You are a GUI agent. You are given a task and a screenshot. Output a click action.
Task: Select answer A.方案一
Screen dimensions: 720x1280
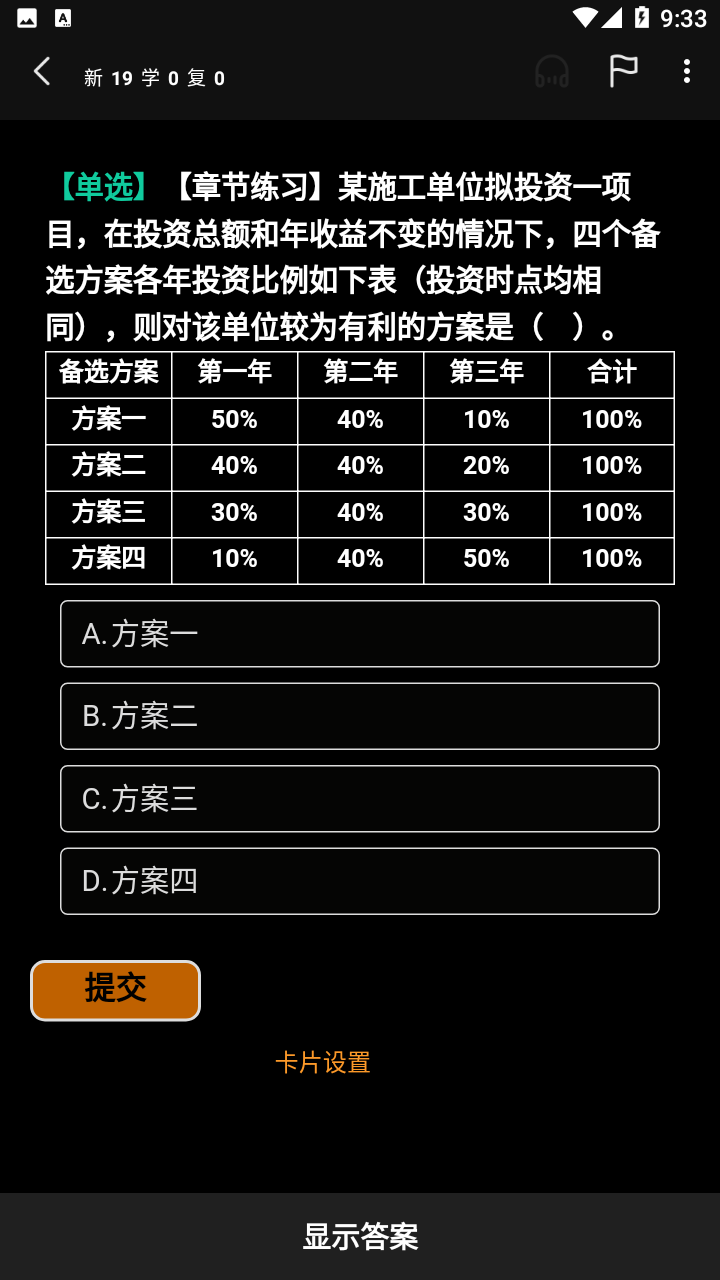[360, 634]
